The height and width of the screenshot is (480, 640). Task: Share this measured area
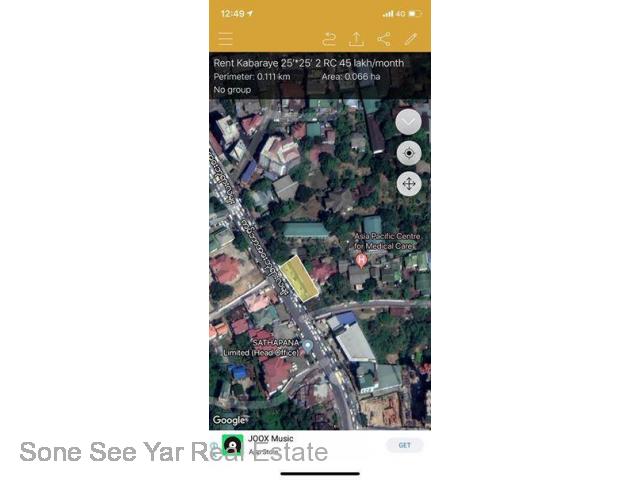[384, 39]
